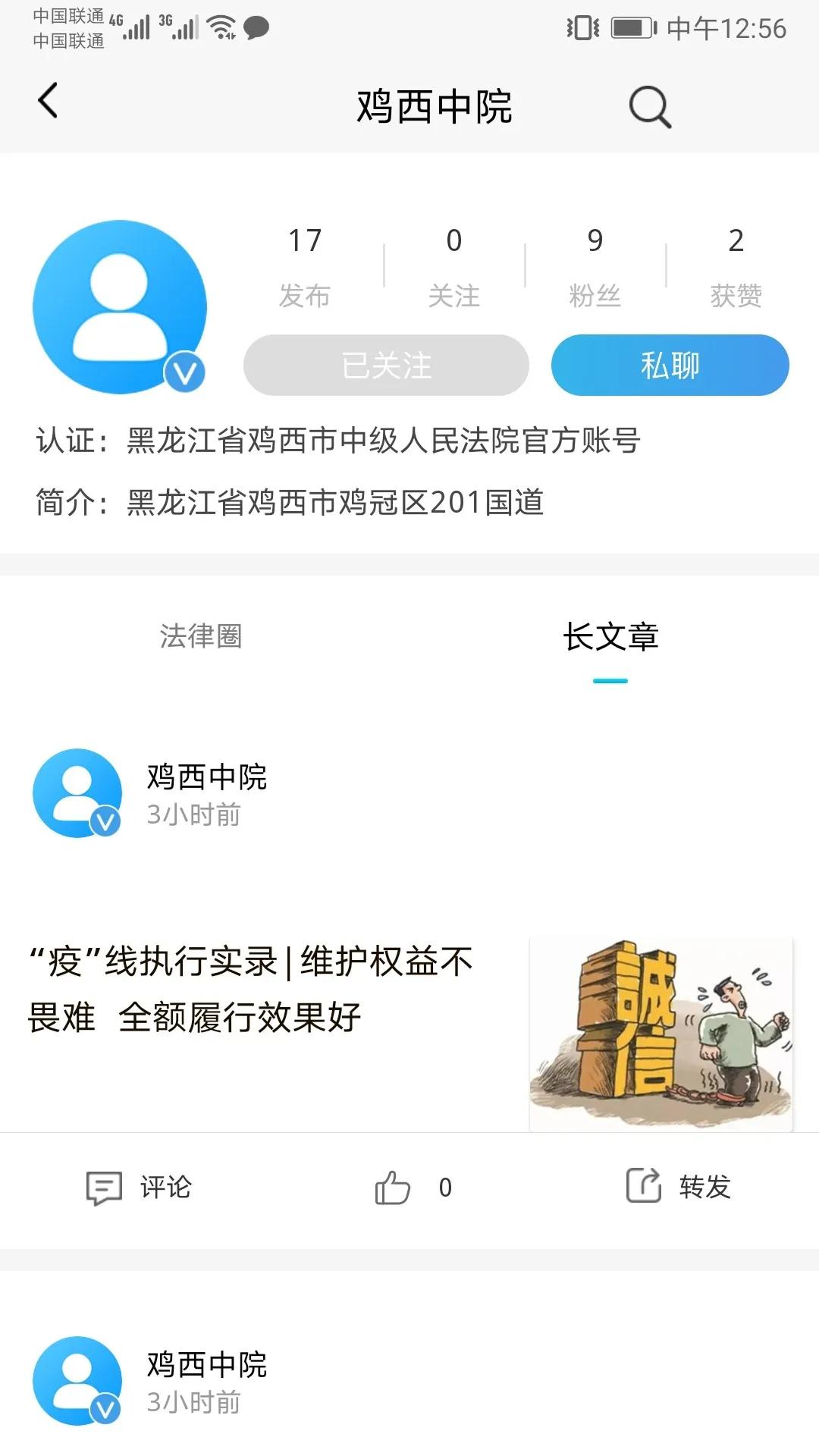Start a private chat via 私聊
This screenshot has width=819, height=1456.
670,366
